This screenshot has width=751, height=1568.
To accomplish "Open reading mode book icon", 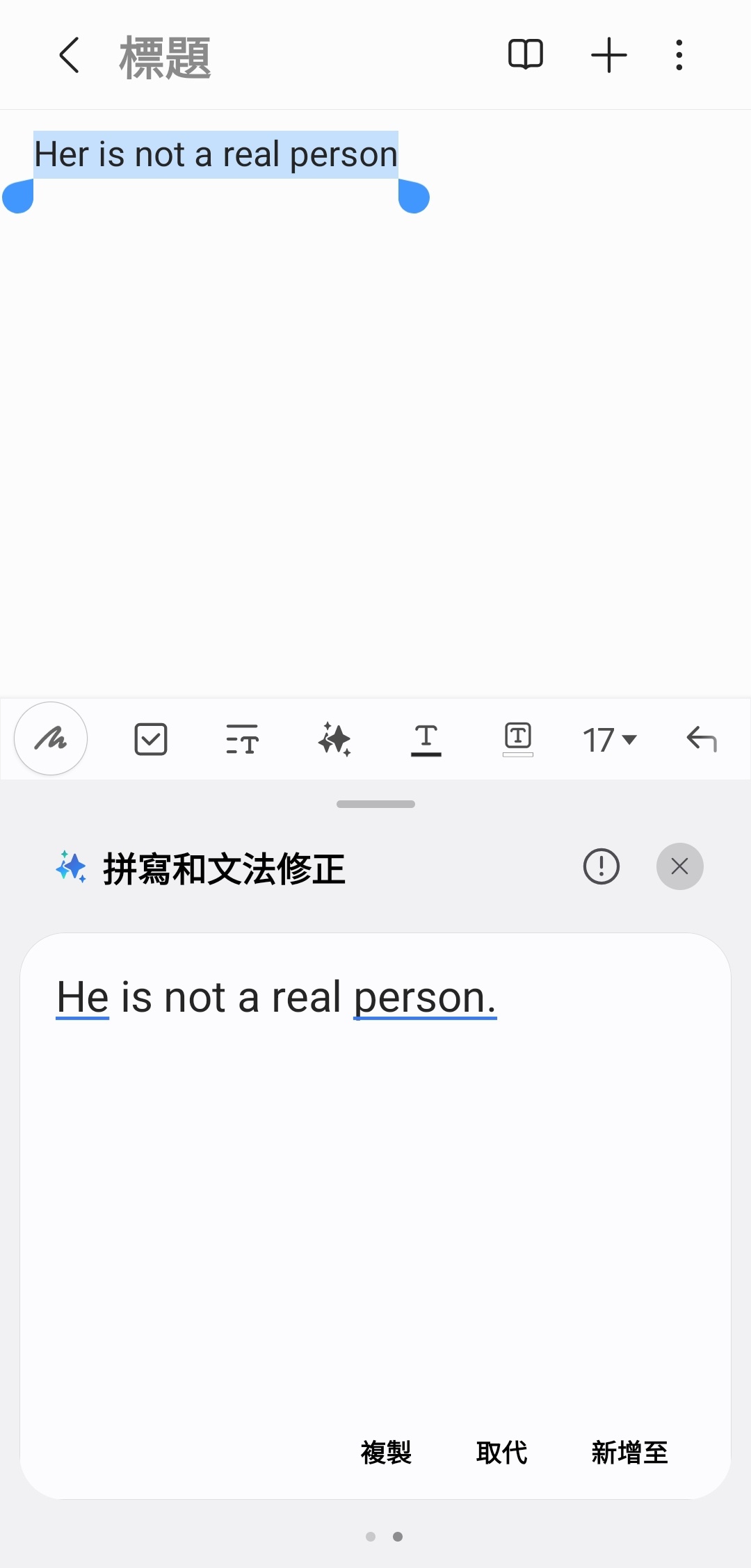I will [526, 55].
